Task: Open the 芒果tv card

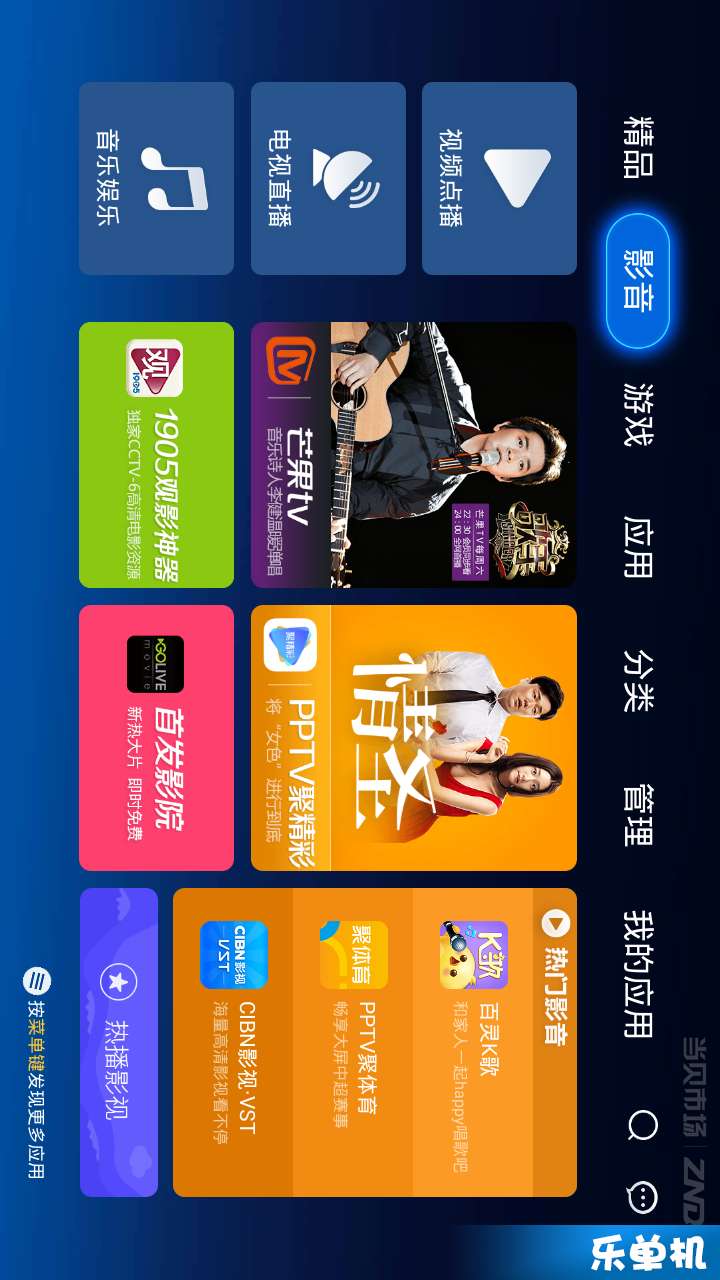Action: 413,455
